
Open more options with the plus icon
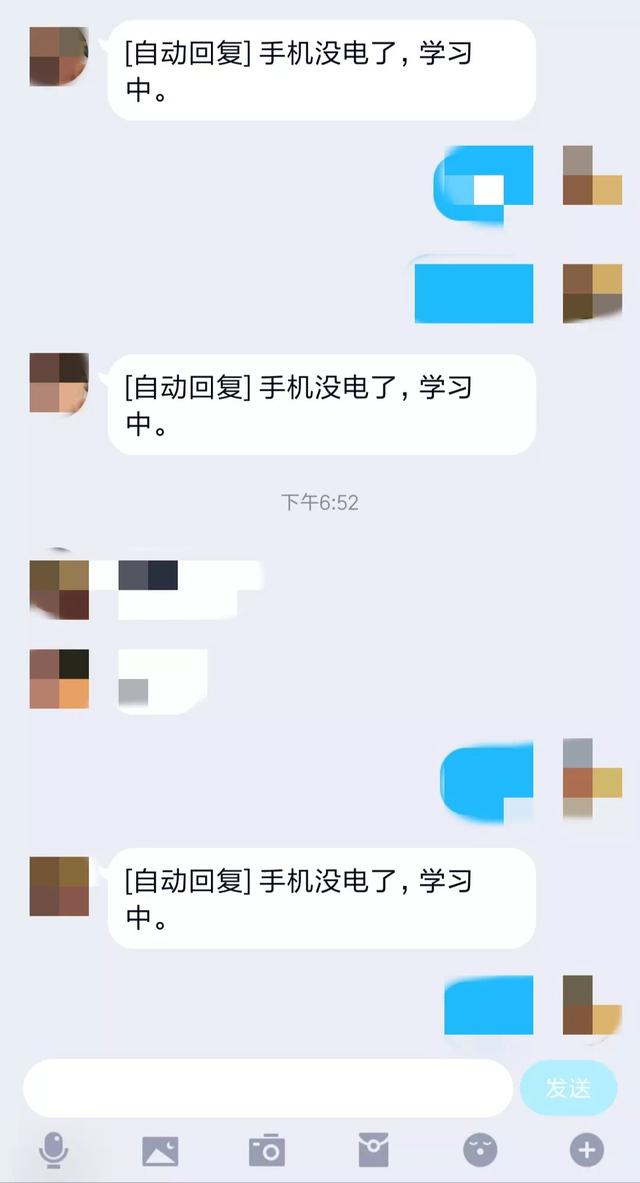(586, 1150)
